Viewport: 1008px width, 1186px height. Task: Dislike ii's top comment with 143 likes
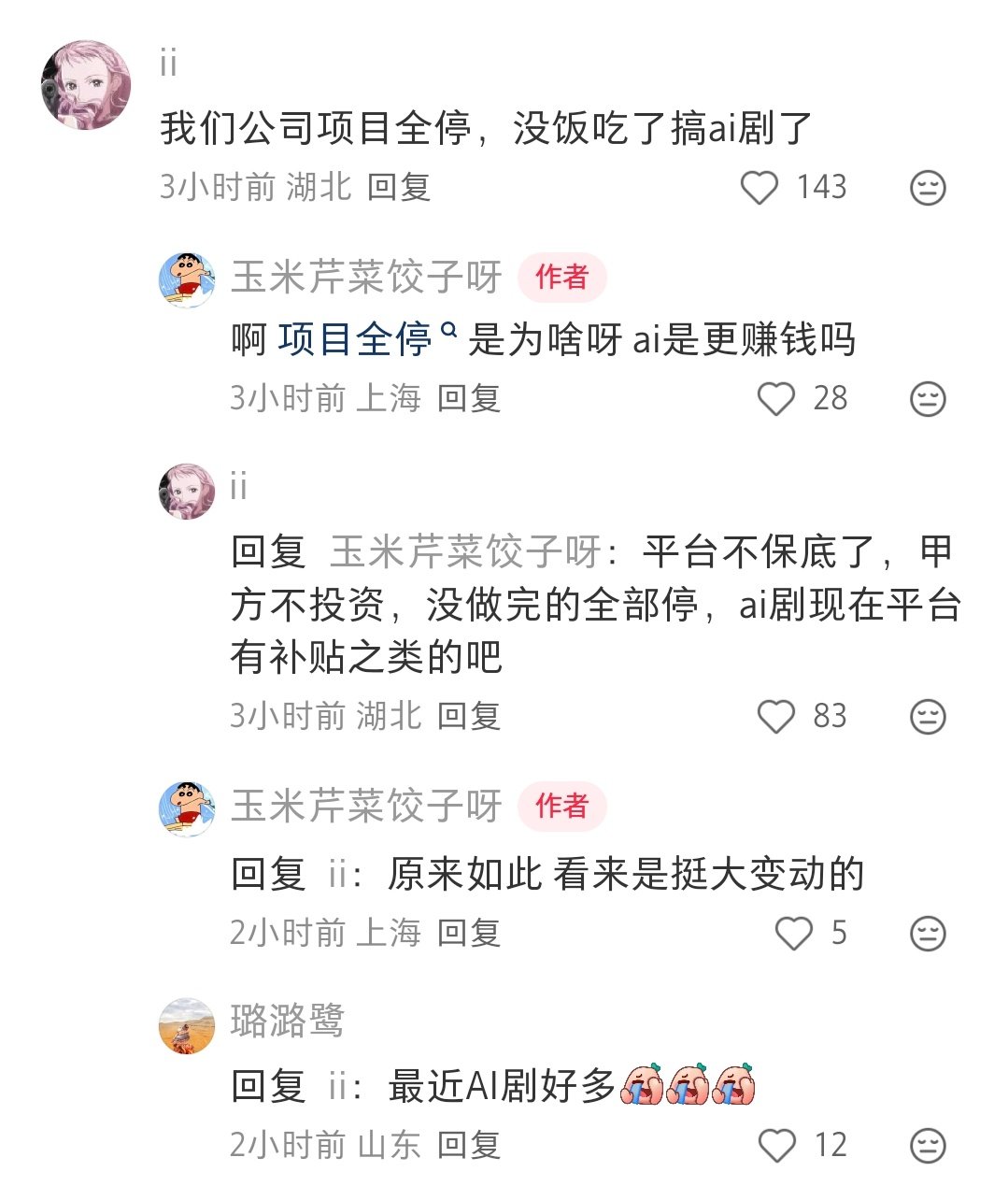(x=927, y=188)
